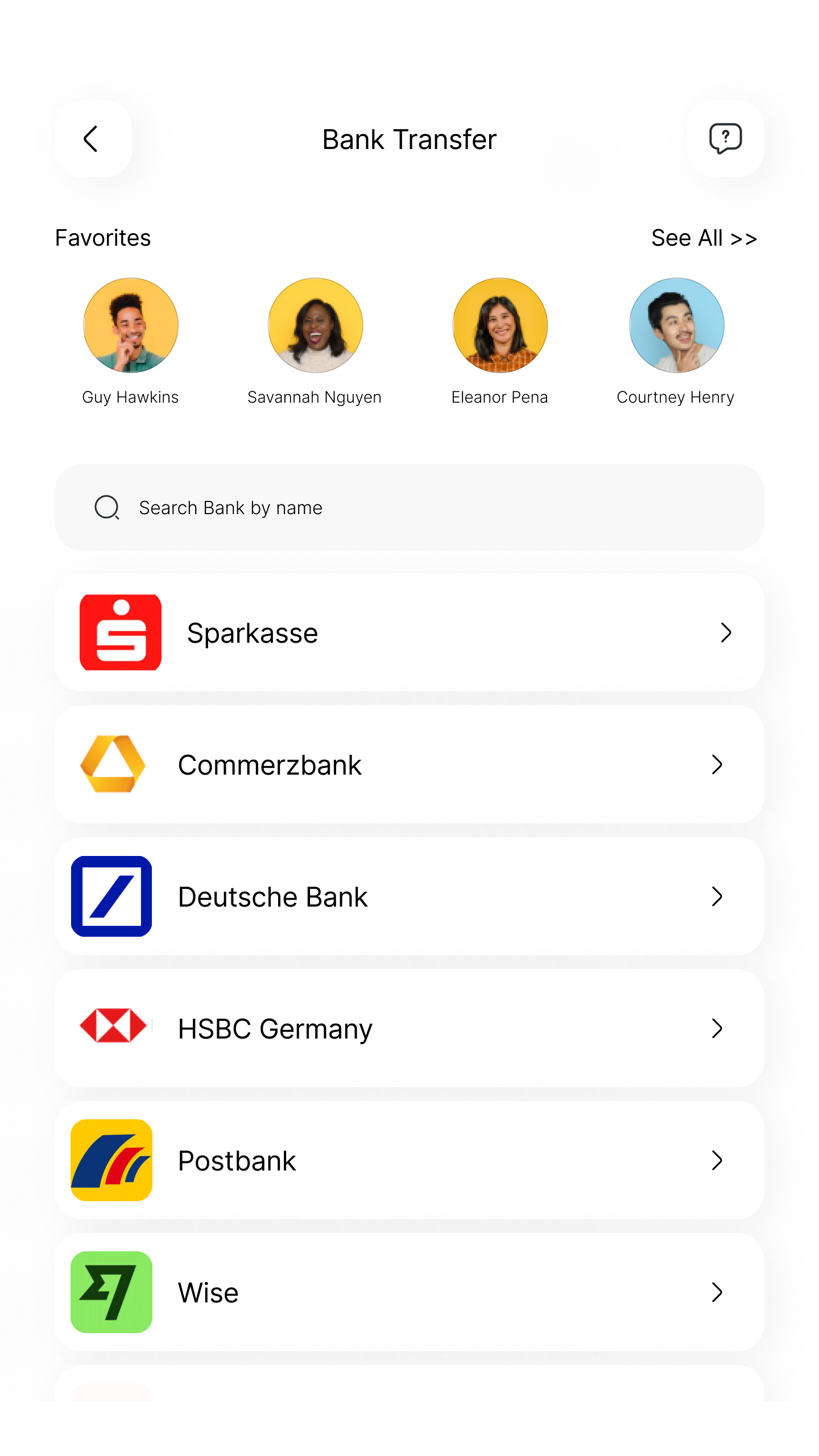Image resolution: width=819 pixels, height=1456 pixels.
Task: Select Courtney Henry from favorites
Action: [676, 325]
